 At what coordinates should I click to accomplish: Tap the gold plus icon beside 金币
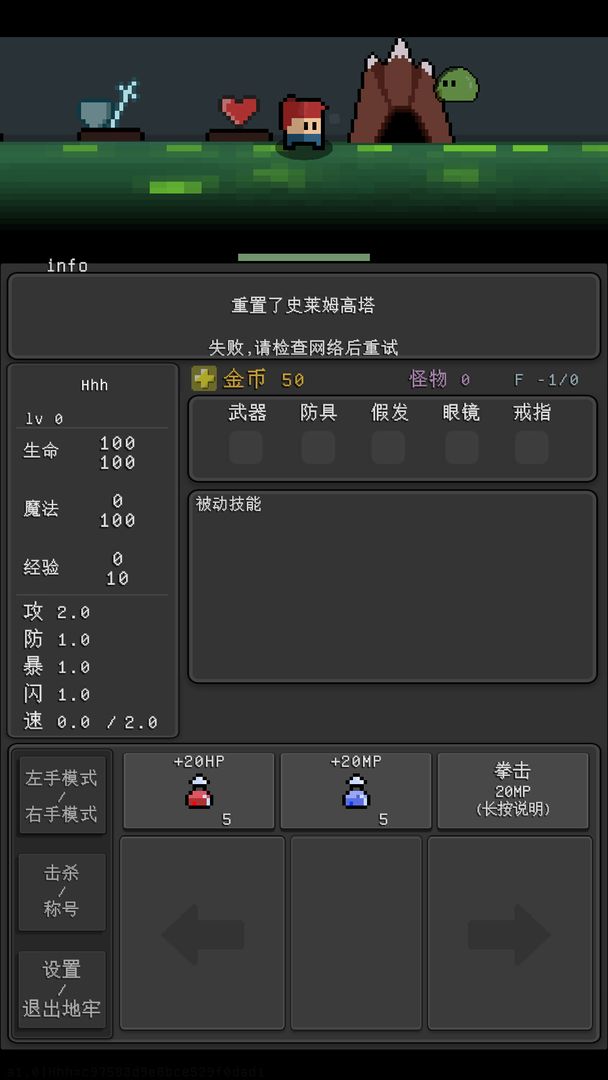[x=204, y=379]
